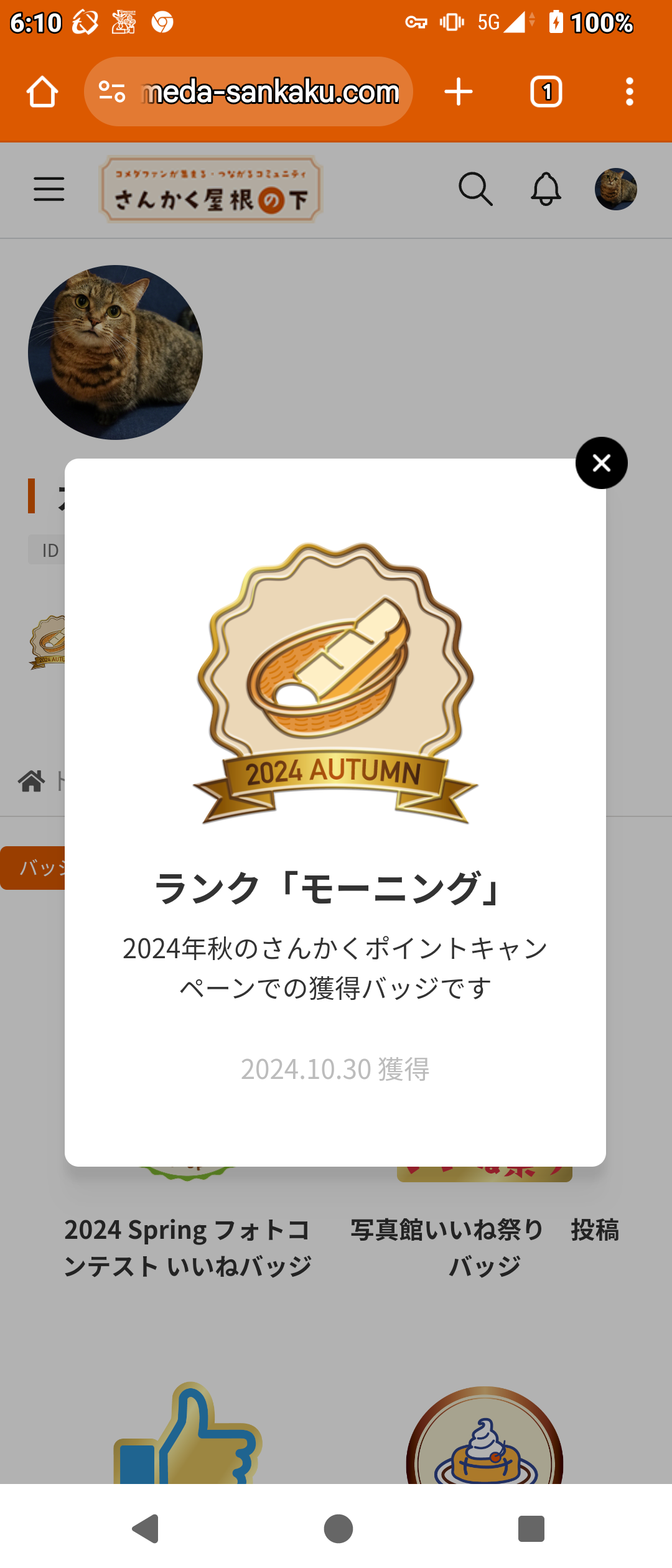Open the tab switcher
The height and width of the screenshot is (1568, 672).
(546, 92)
